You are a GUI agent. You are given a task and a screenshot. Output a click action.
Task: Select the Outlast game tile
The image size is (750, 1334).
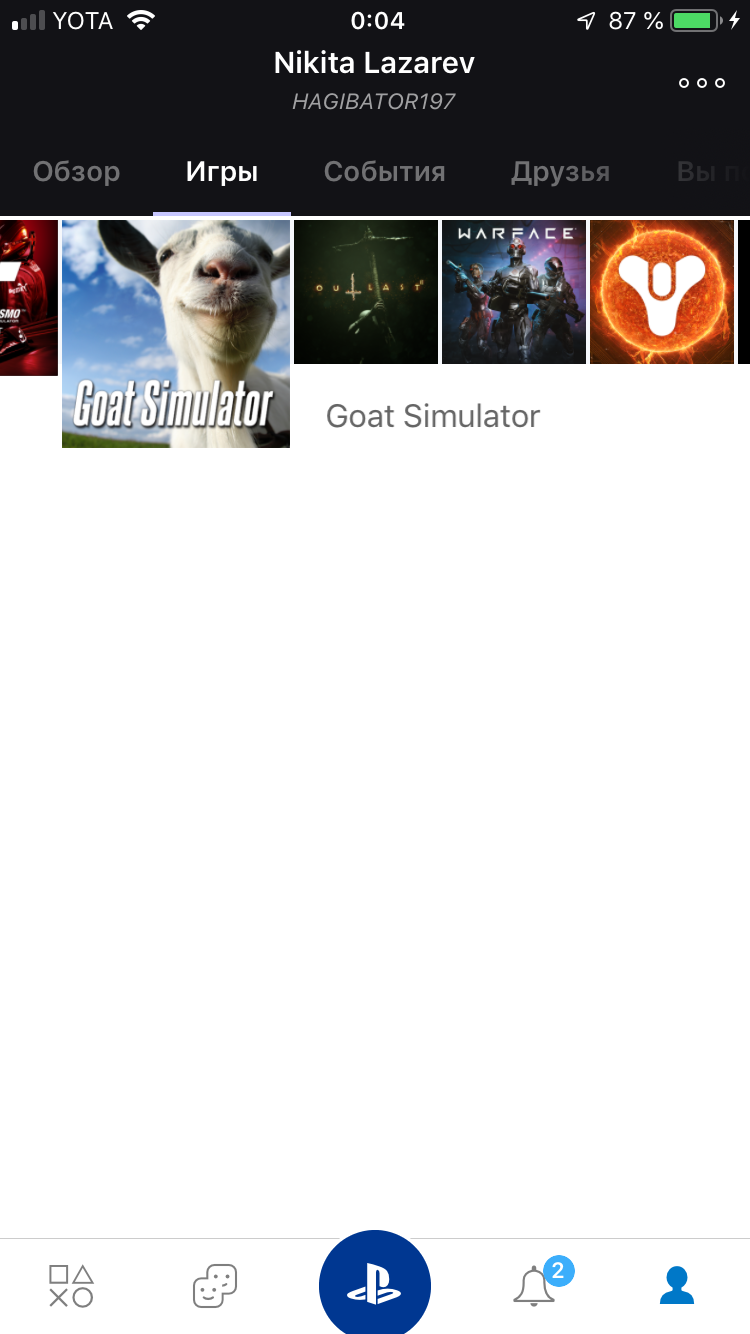click(x=366, y=292)
